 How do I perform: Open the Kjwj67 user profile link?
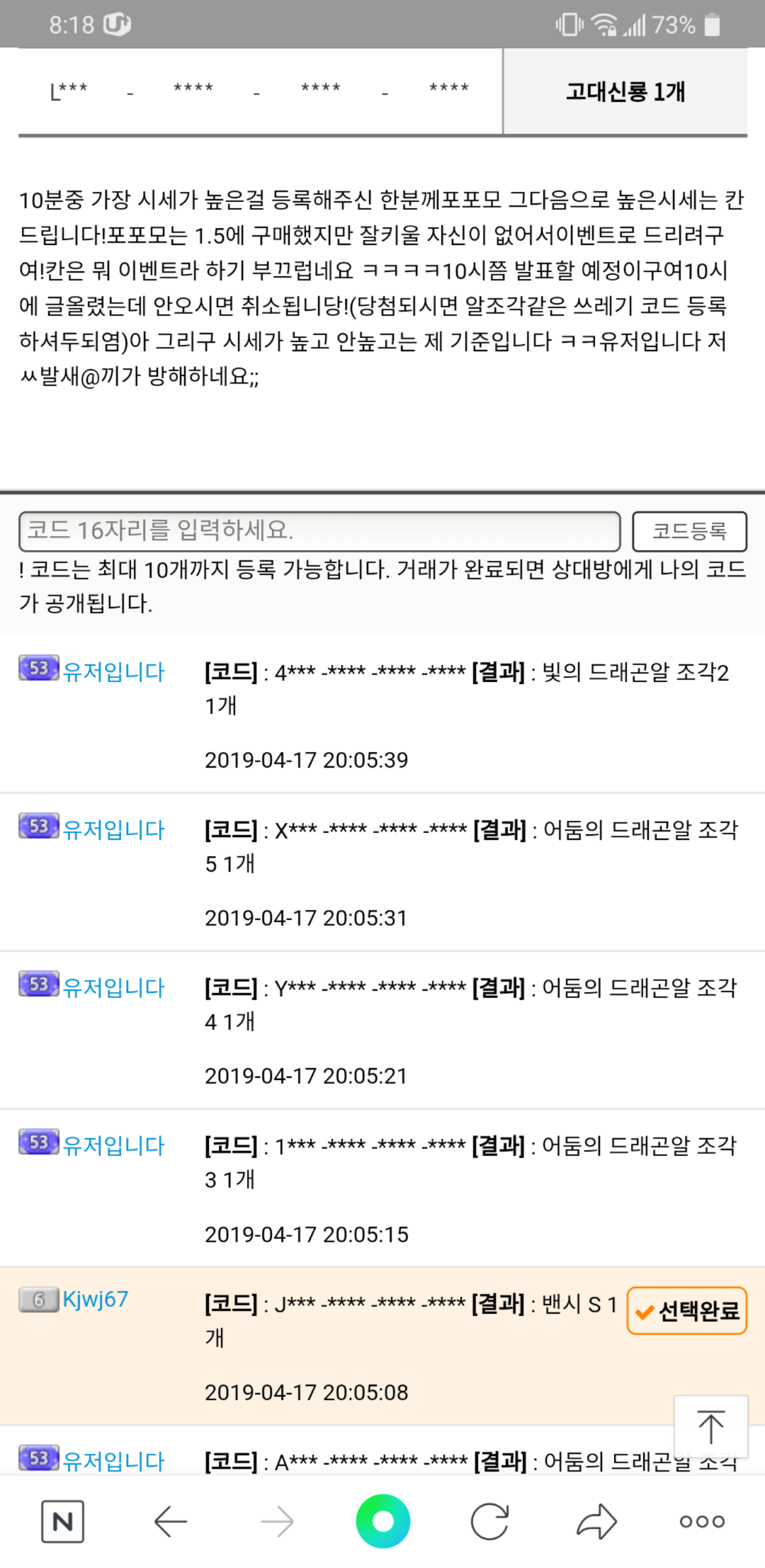(x=96, y=1299)
